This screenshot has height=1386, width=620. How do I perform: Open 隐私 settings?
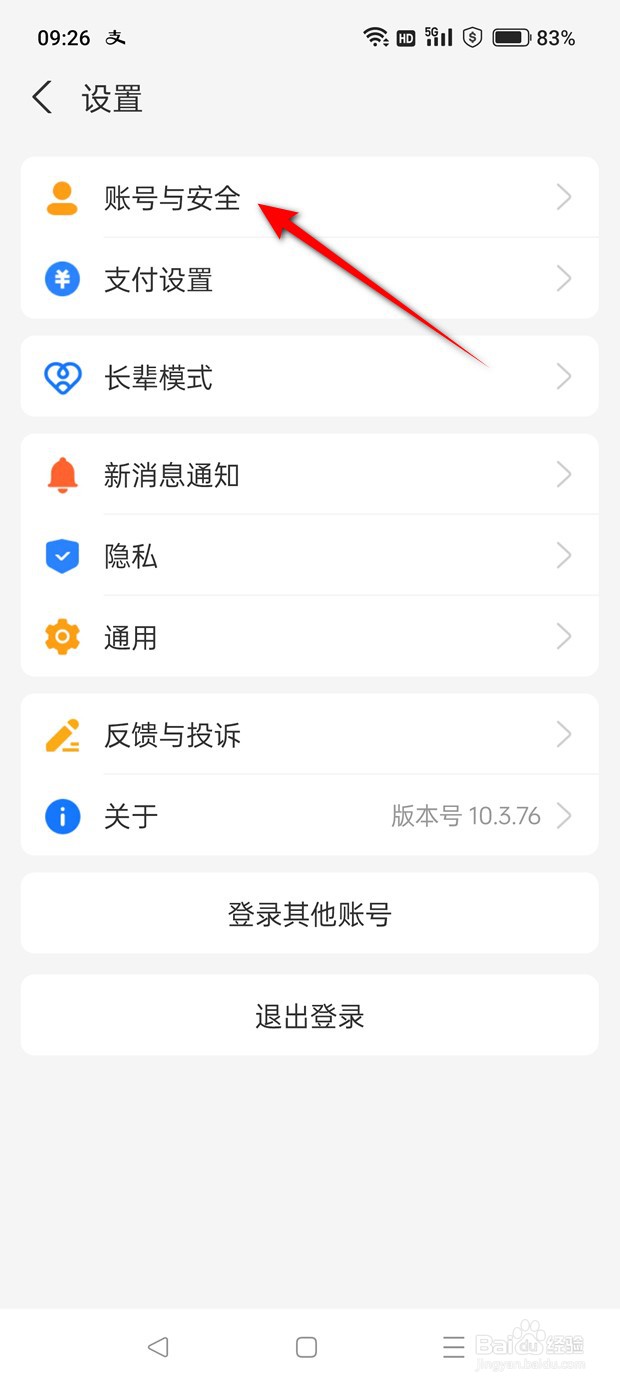(x=310, y=555)
